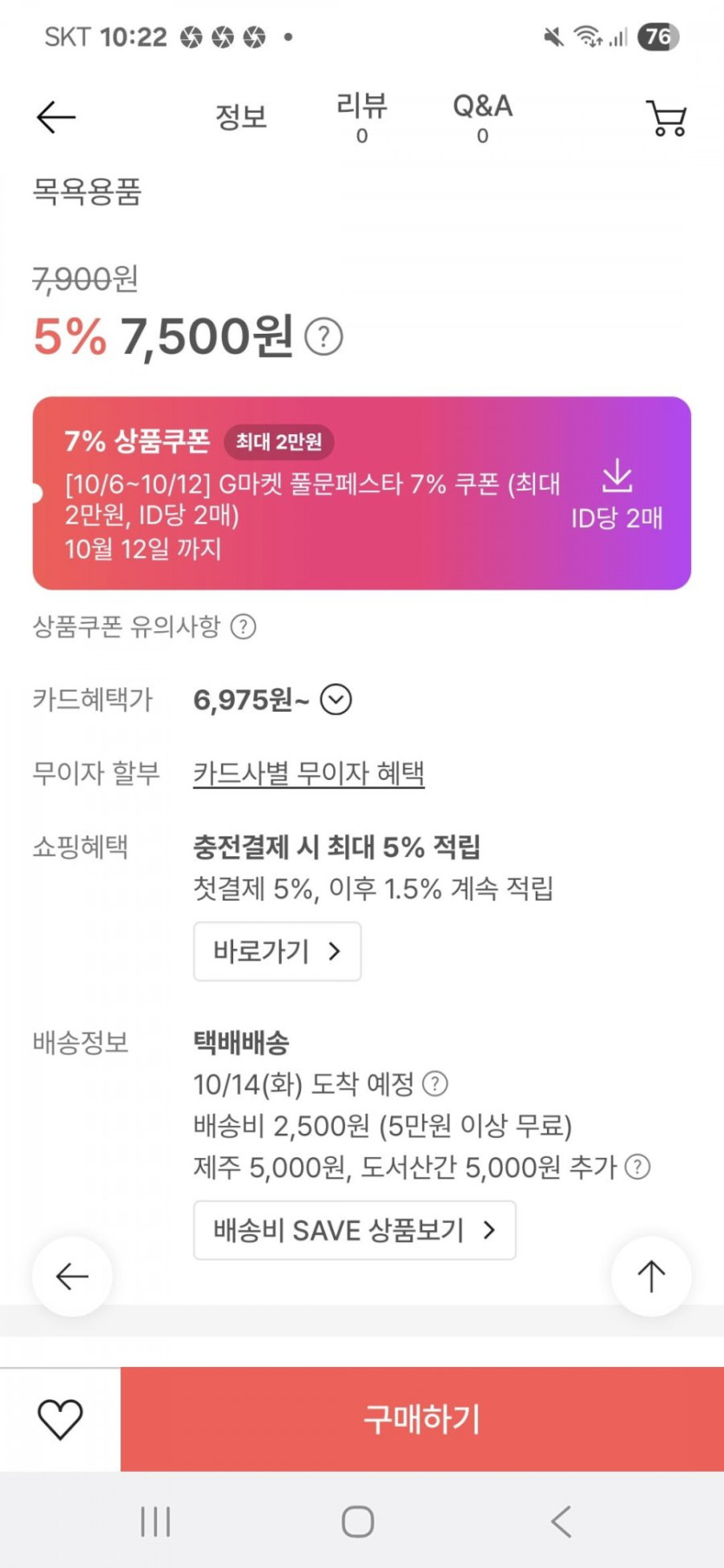Switch to the Q&A tab

pyautogui.click(x=482, y=118)
